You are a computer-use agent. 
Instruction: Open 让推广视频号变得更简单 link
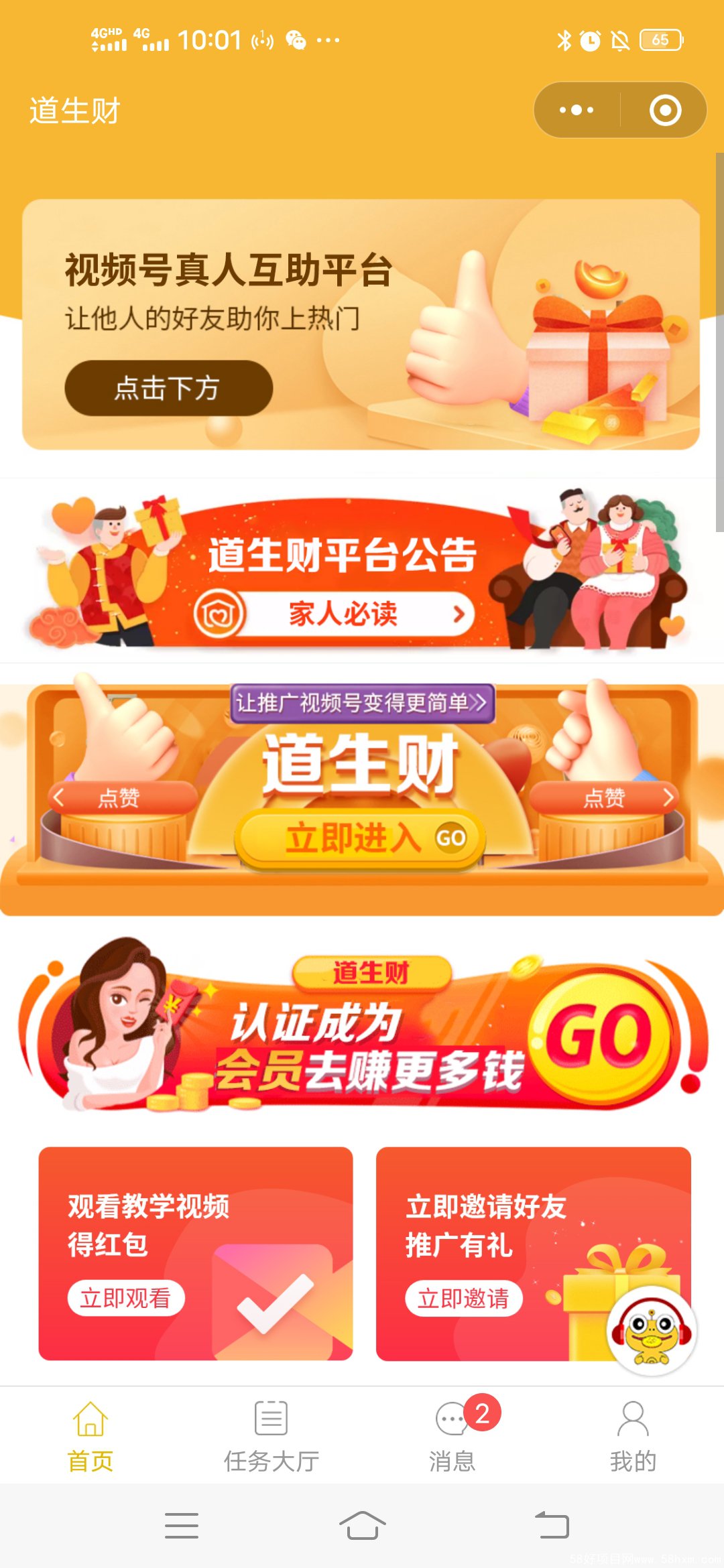(362, 703)
